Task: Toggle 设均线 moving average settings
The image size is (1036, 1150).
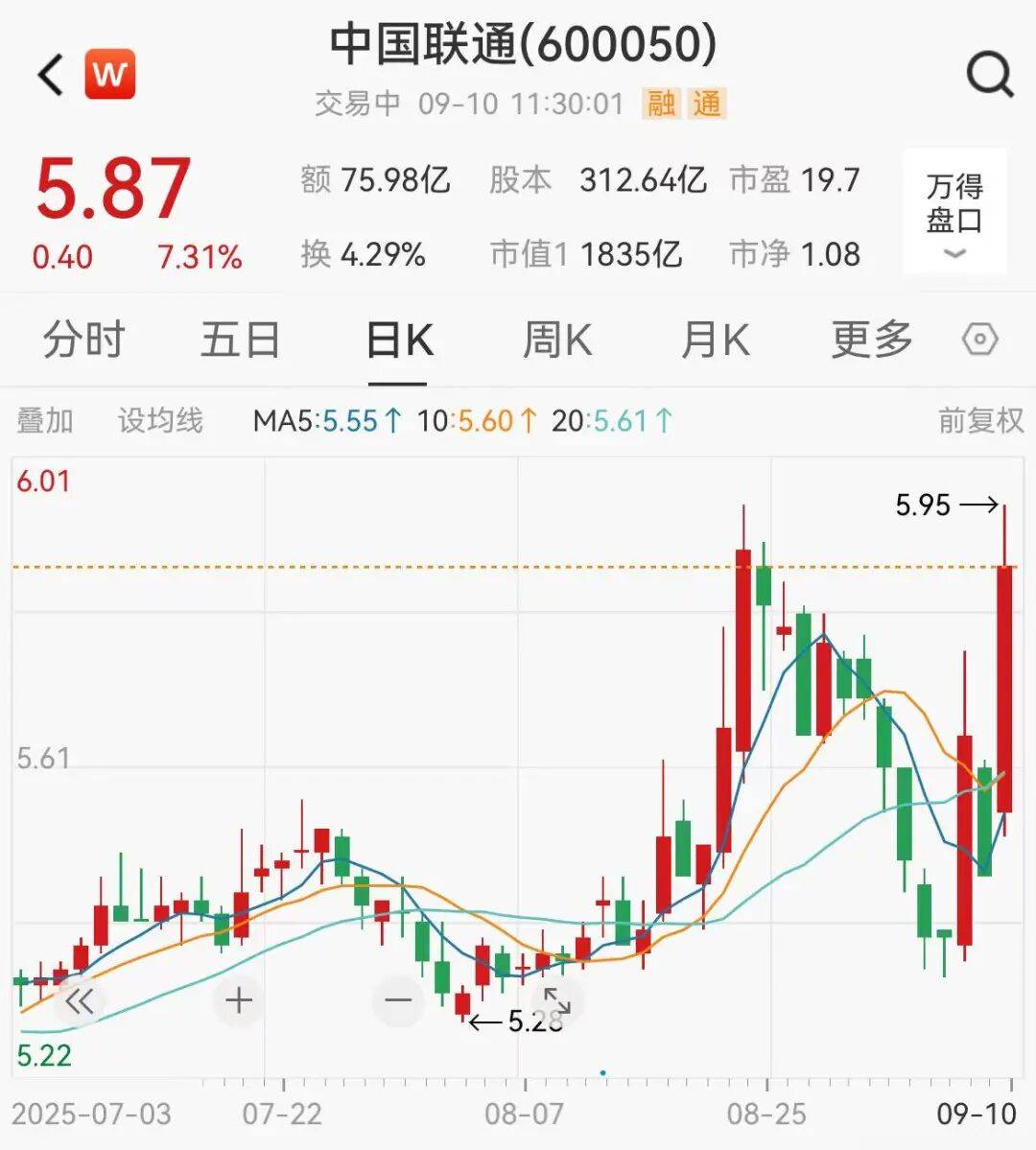Action: click(159, 420)
